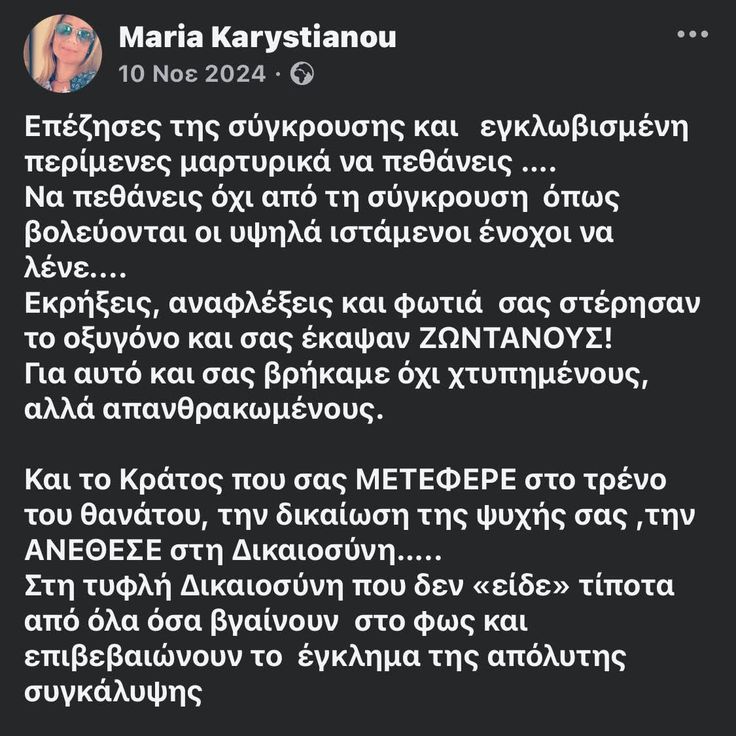Open the post's 10 Νοε 2024 timestamp
736x736 pixels.
click(x=192, y=74)
